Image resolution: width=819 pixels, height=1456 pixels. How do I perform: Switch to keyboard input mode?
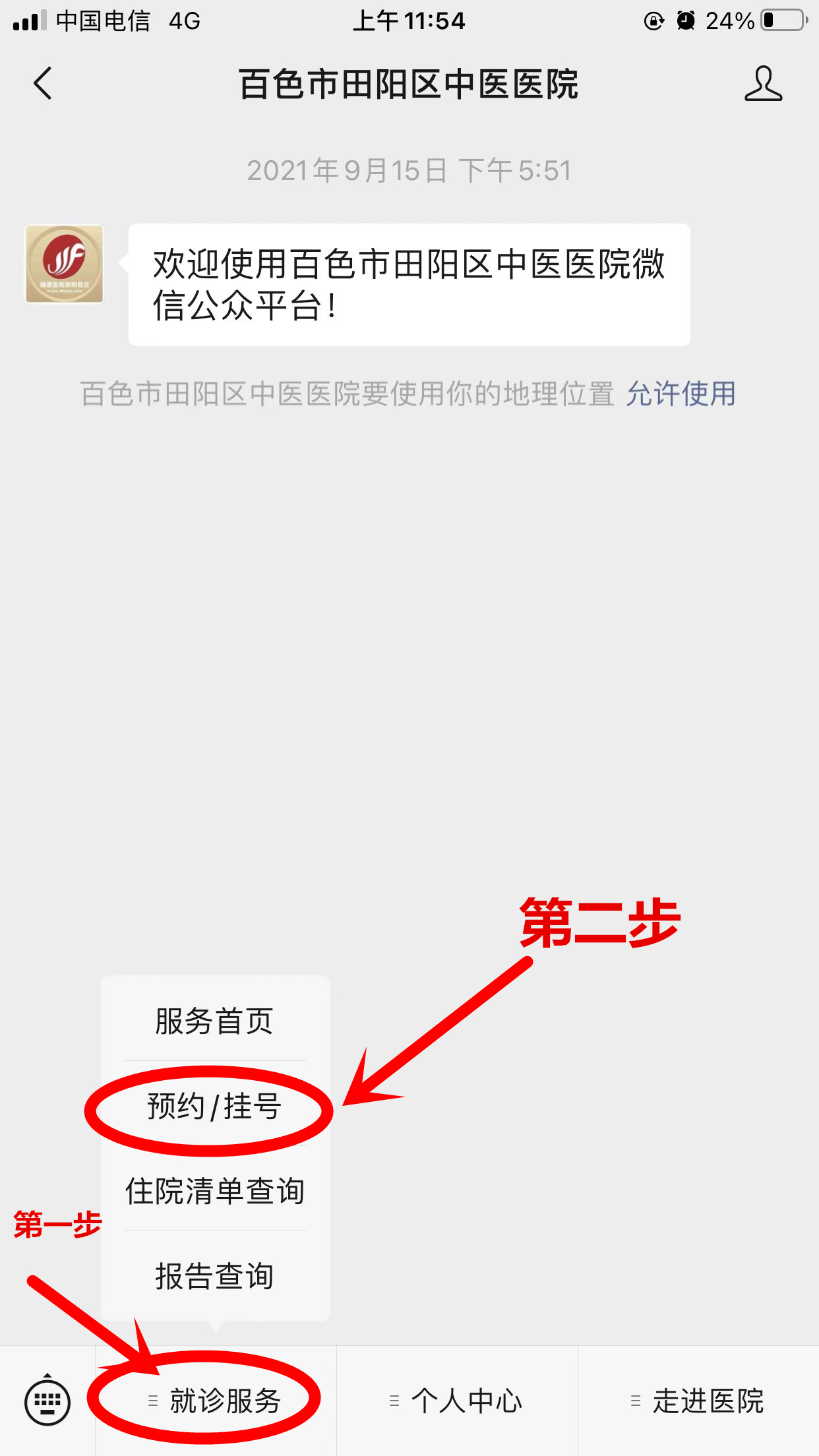tap(47, 1401)
